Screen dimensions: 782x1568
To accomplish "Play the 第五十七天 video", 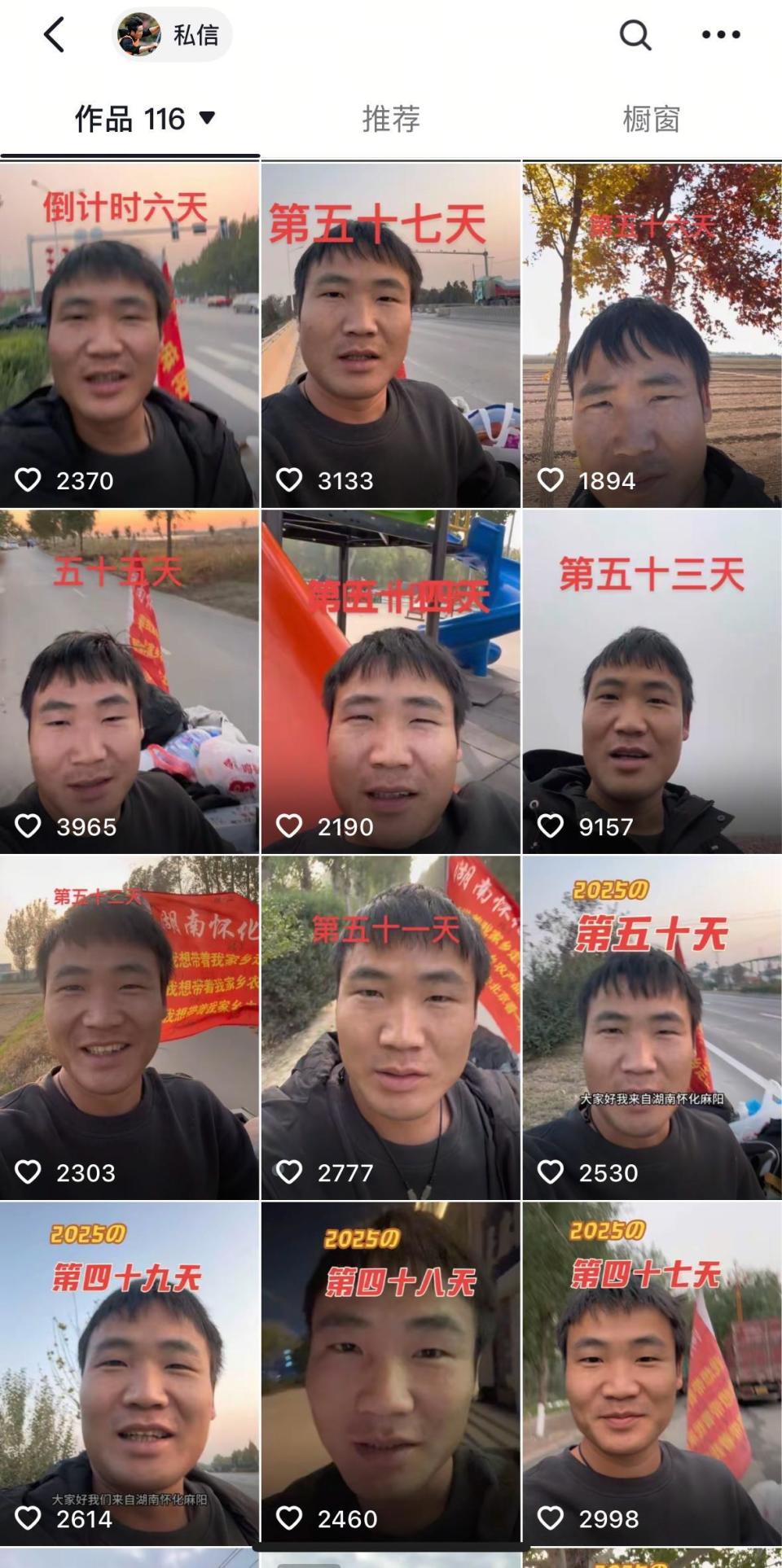I will [x=391, y=335].
